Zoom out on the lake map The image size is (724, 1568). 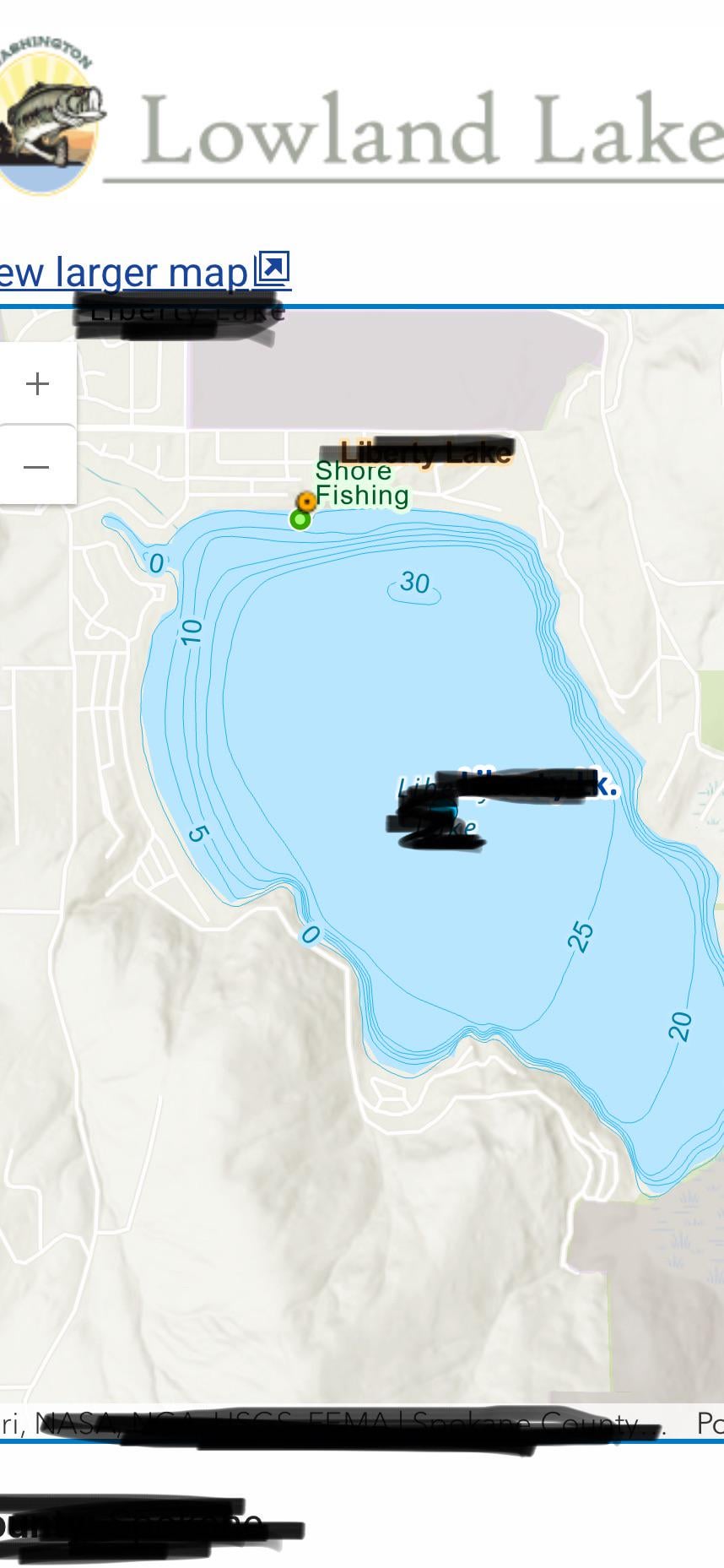[x=37, y=466]
